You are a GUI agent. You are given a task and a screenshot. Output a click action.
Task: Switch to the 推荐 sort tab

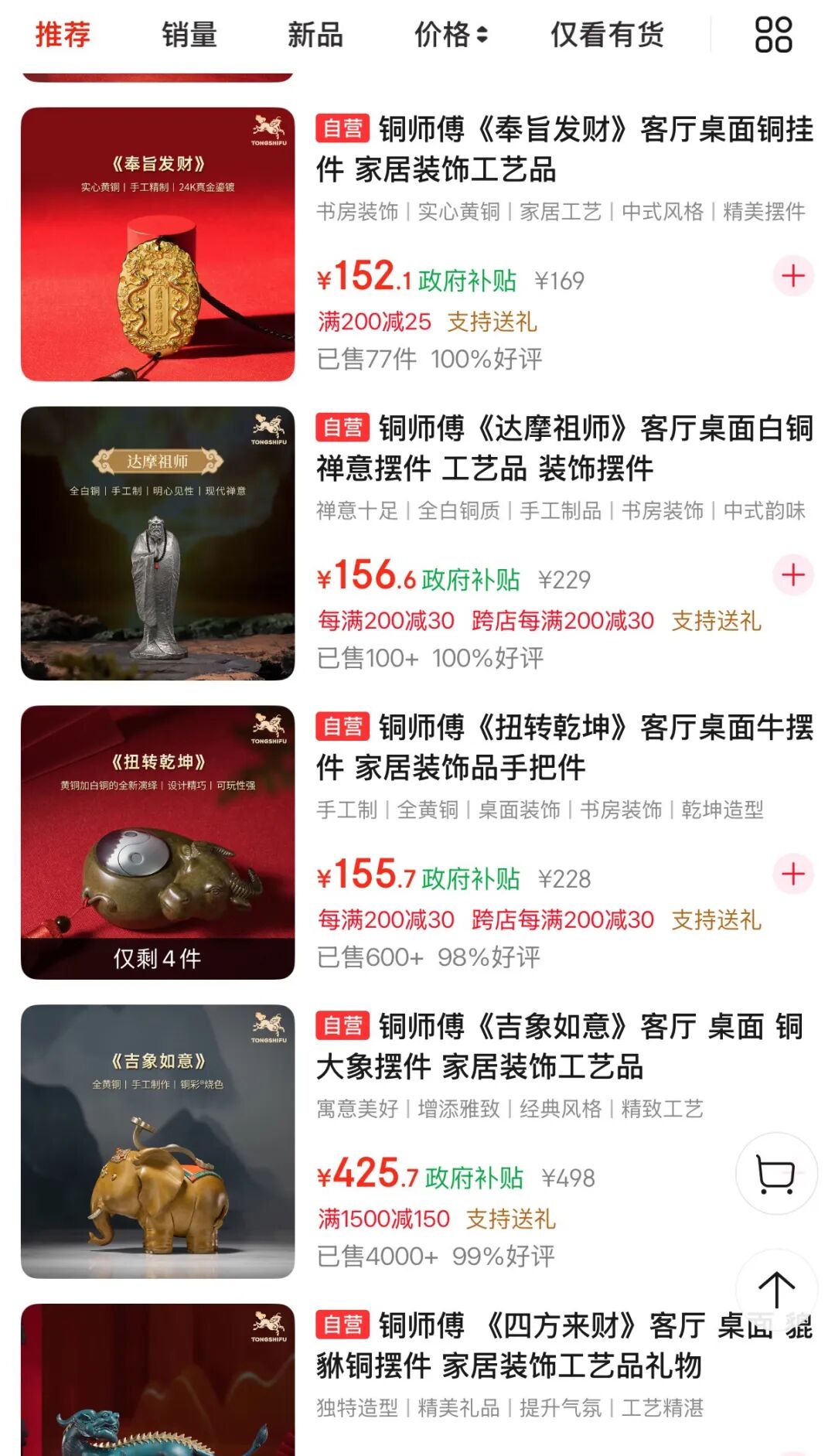pos(63,35)
